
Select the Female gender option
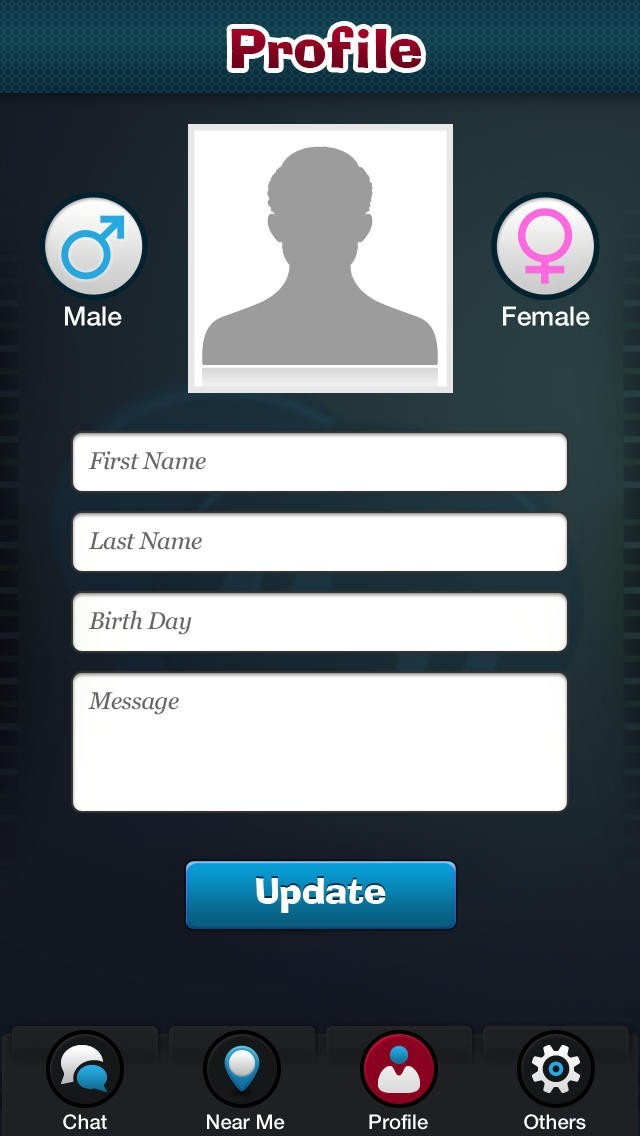point(546,246)
